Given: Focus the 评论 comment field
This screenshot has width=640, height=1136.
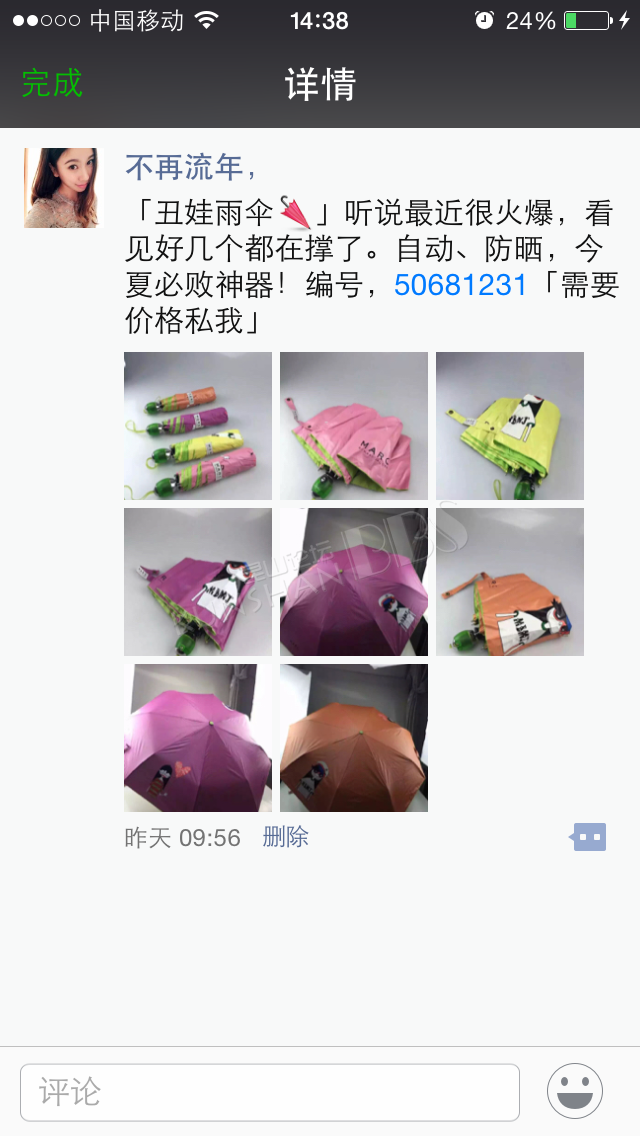Looking at the screenshot, I should pyautogui.click(x=270, y=1092).
